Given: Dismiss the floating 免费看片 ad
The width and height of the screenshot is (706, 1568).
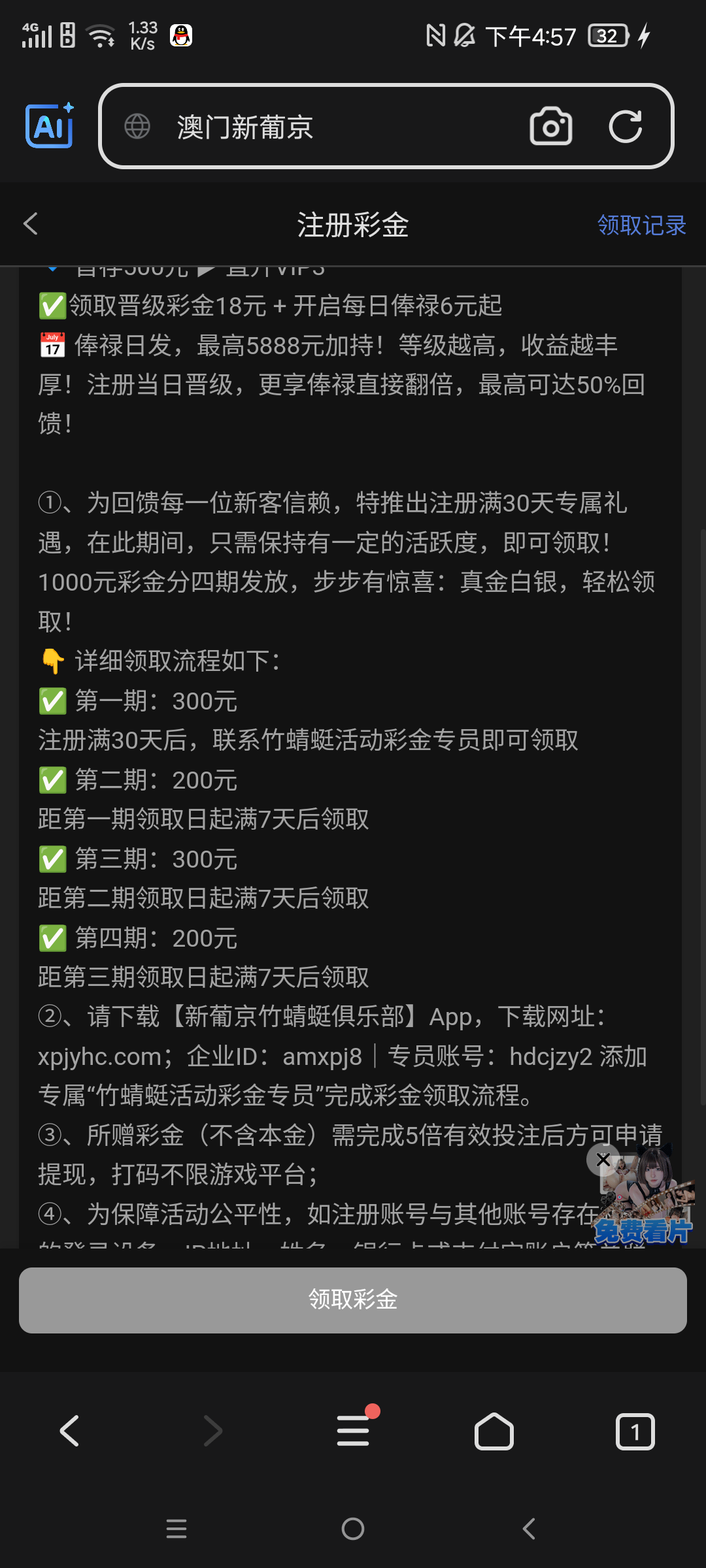Looking at the screenshot, I should 603,1160.
